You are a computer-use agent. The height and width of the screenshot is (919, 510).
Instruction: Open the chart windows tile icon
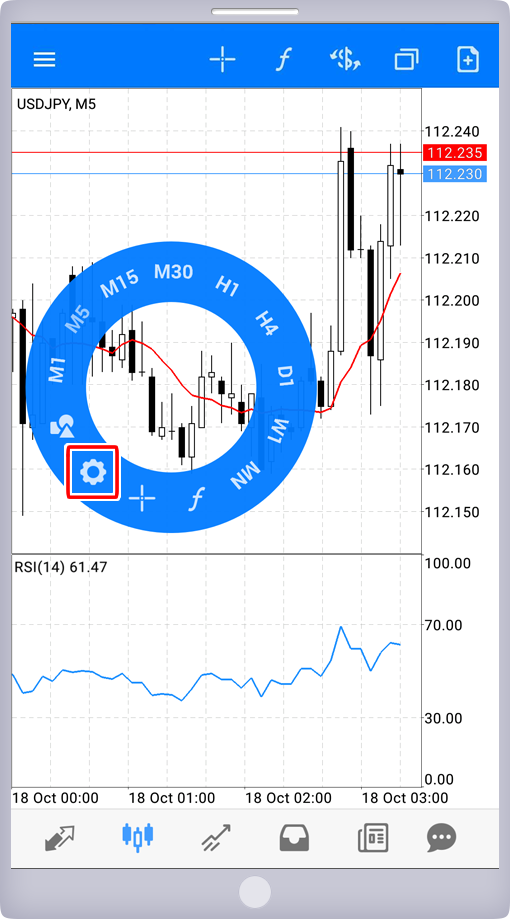406,60
